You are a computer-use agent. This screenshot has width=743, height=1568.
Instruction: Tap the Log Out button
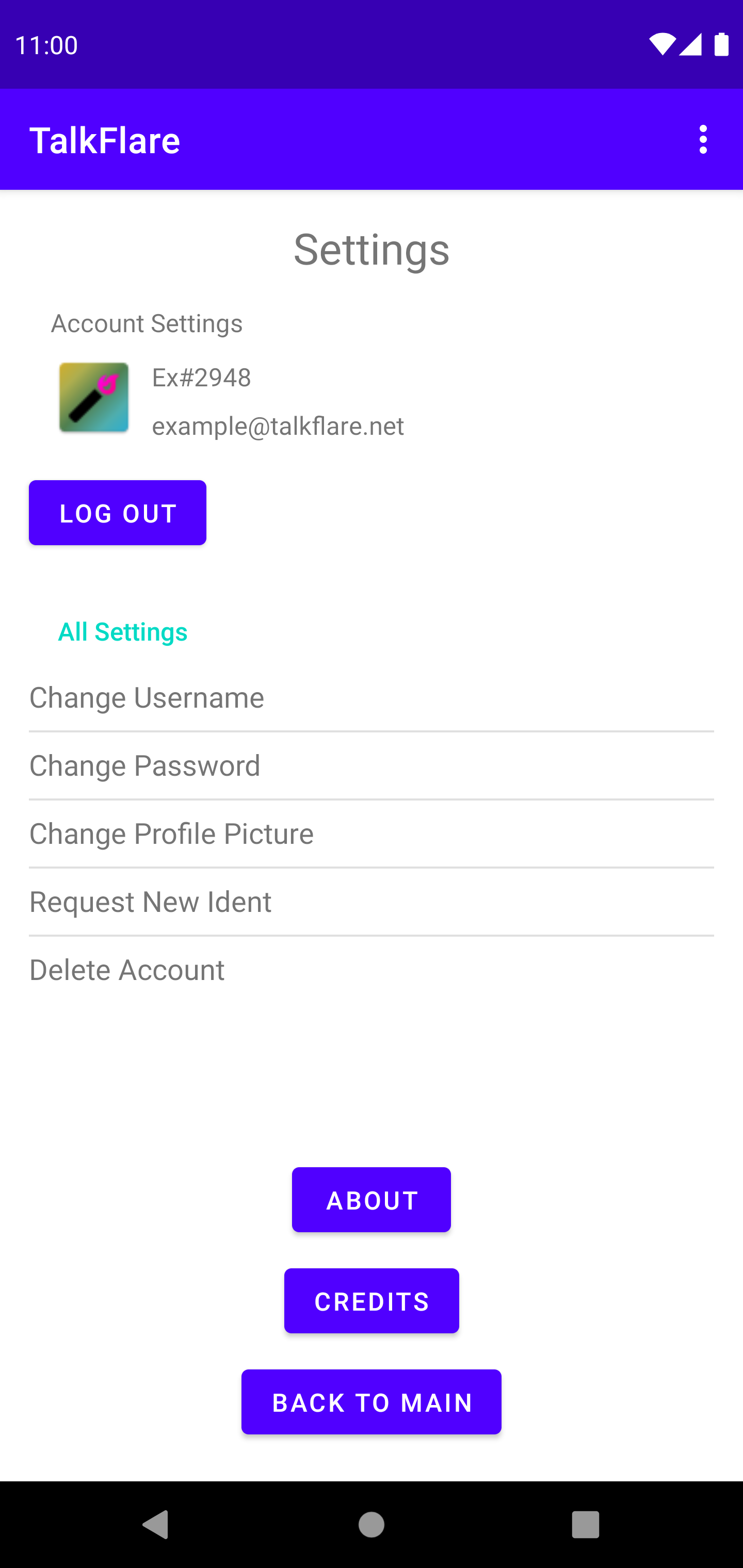(118, 513)
